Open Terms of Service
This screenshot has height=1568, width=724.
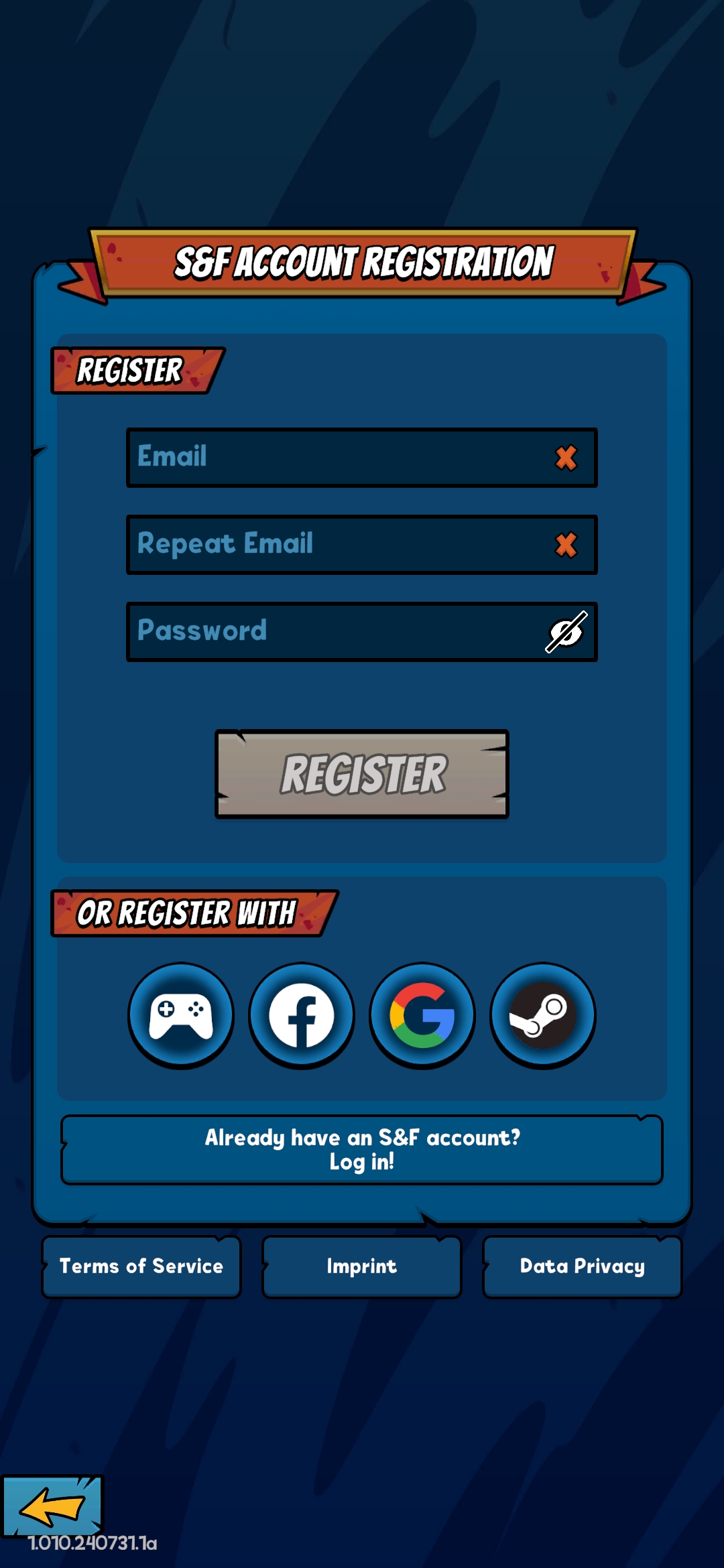(141, 1266)
